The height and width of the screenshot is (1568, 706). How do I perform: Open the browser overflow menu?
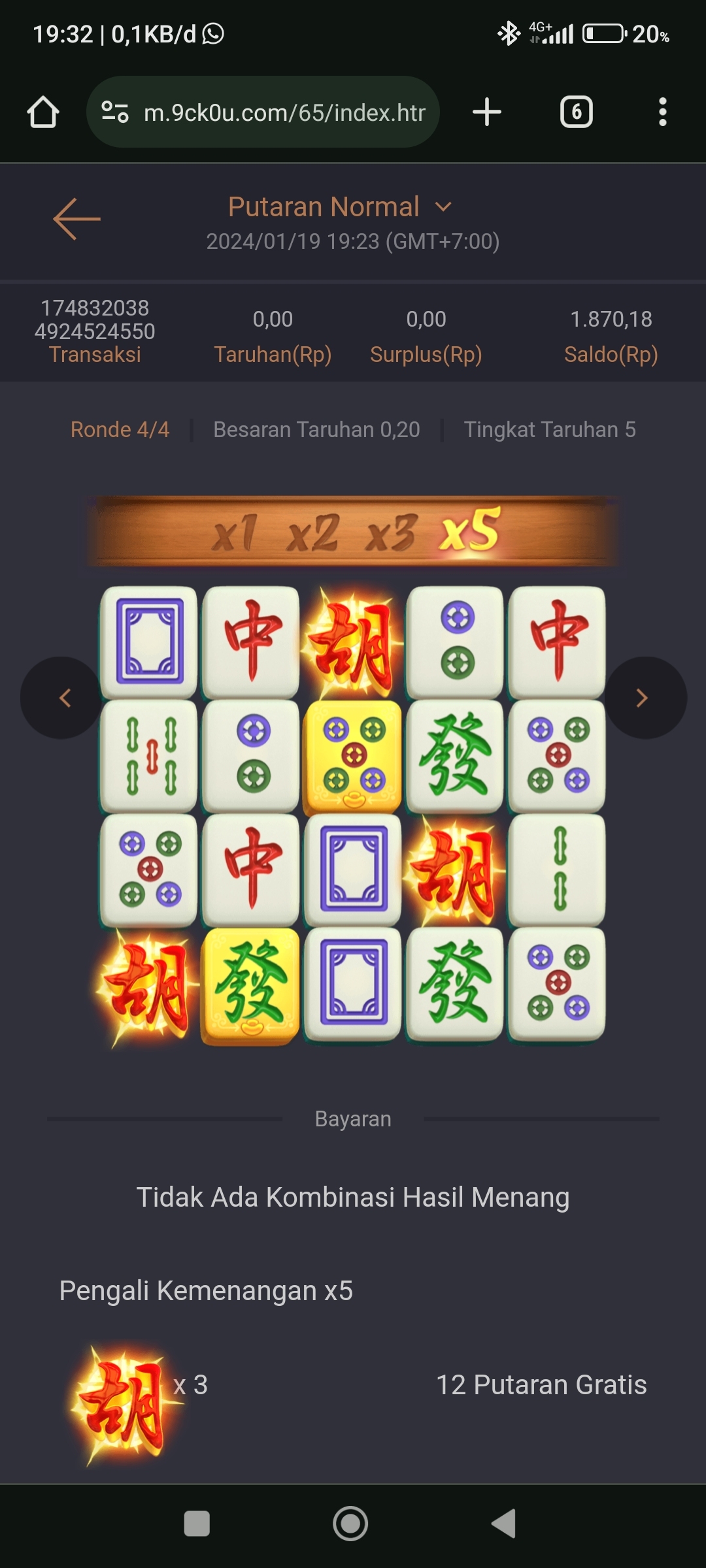[x=662, y=112]
